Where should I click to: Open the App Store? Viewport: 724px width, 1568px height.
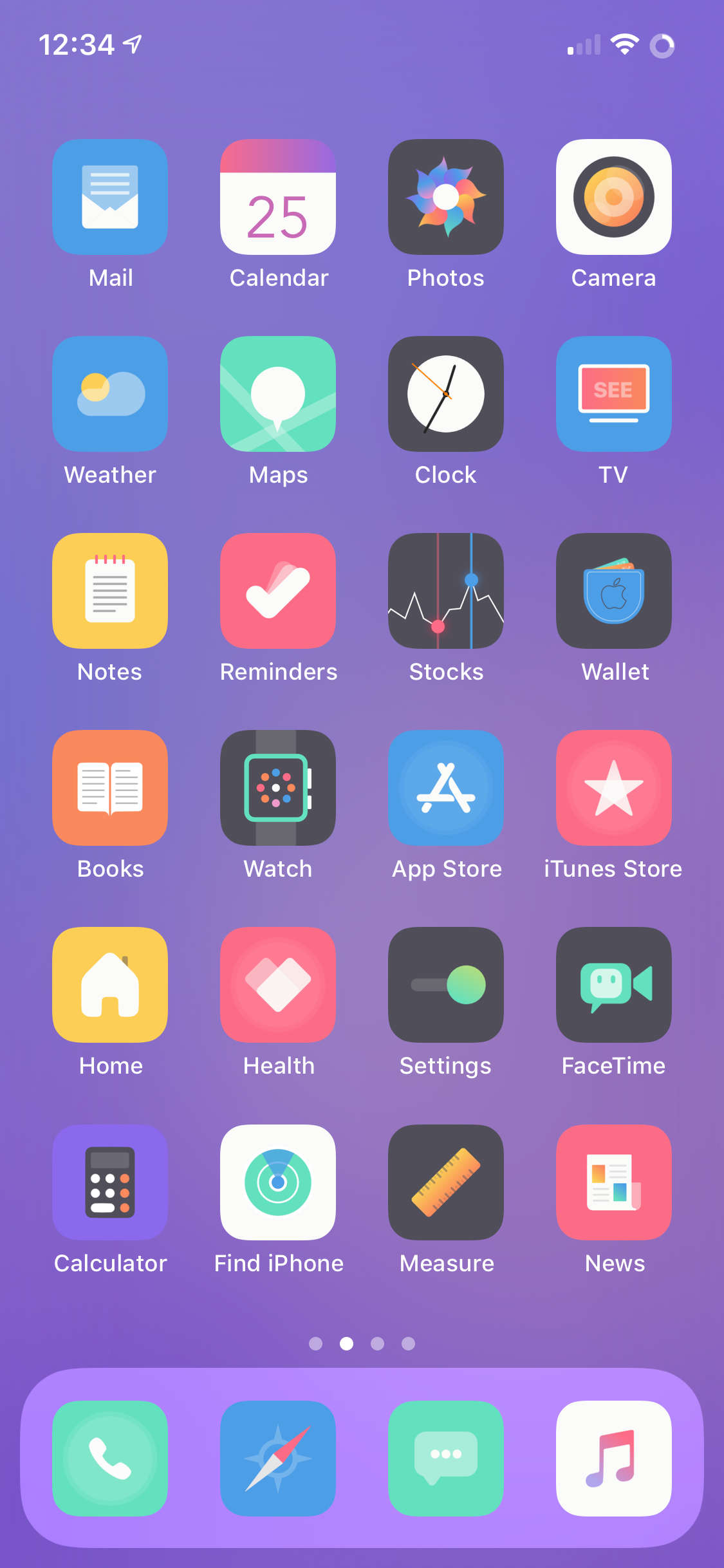click(x=446, y=788)
